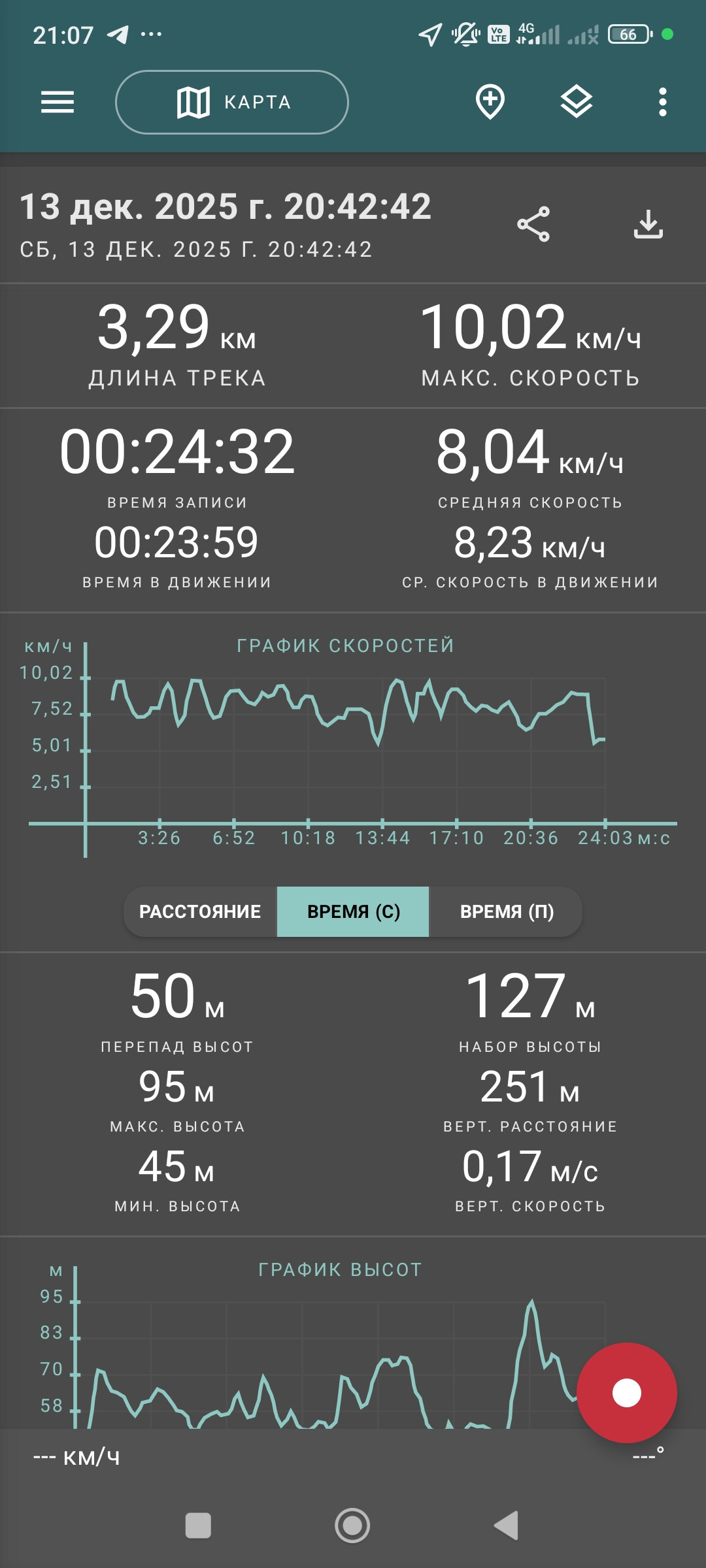Select the Время (С) chart mode

[x=353, y=911]
